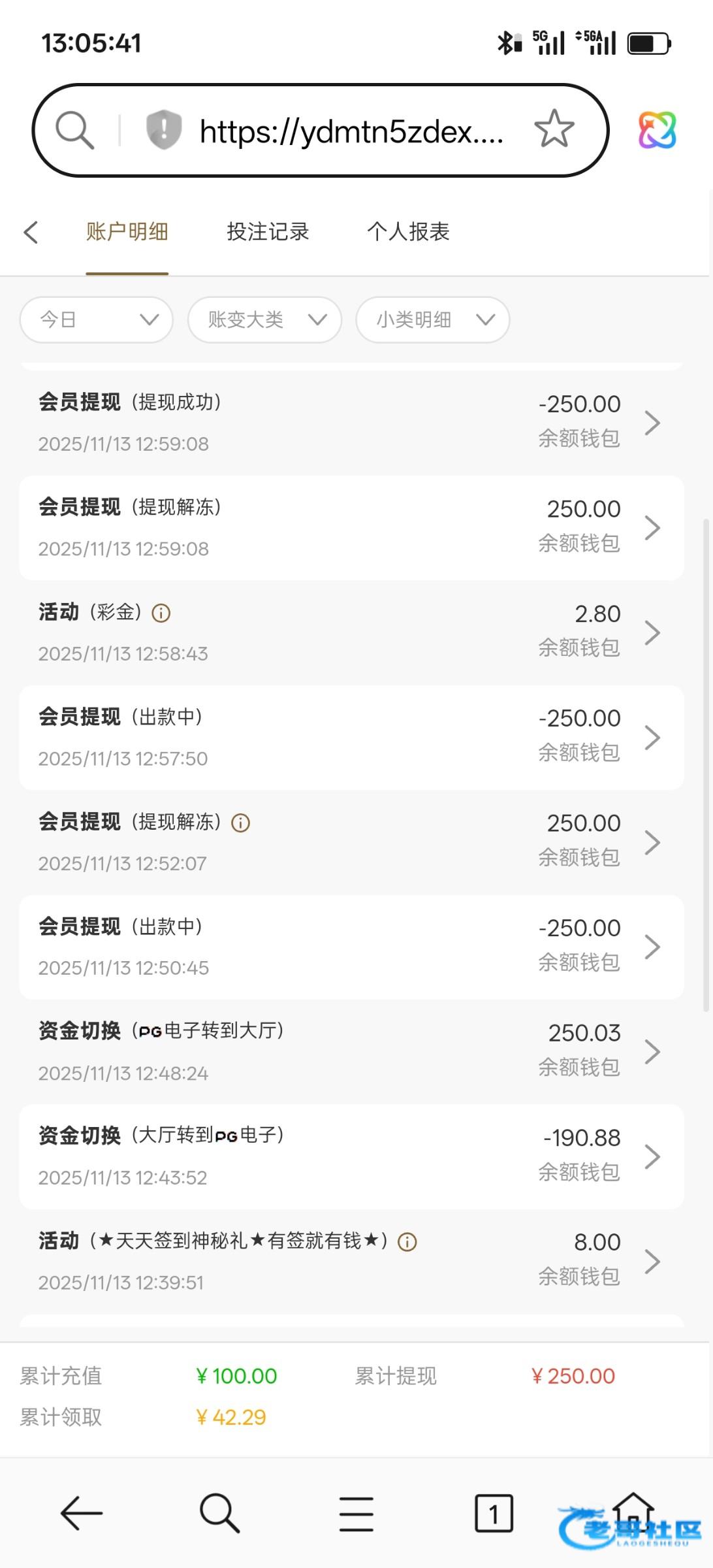713x1568 pixels.
Task: Open the 会员提现 (提现成功) record
Action: (x=351, y=423)
